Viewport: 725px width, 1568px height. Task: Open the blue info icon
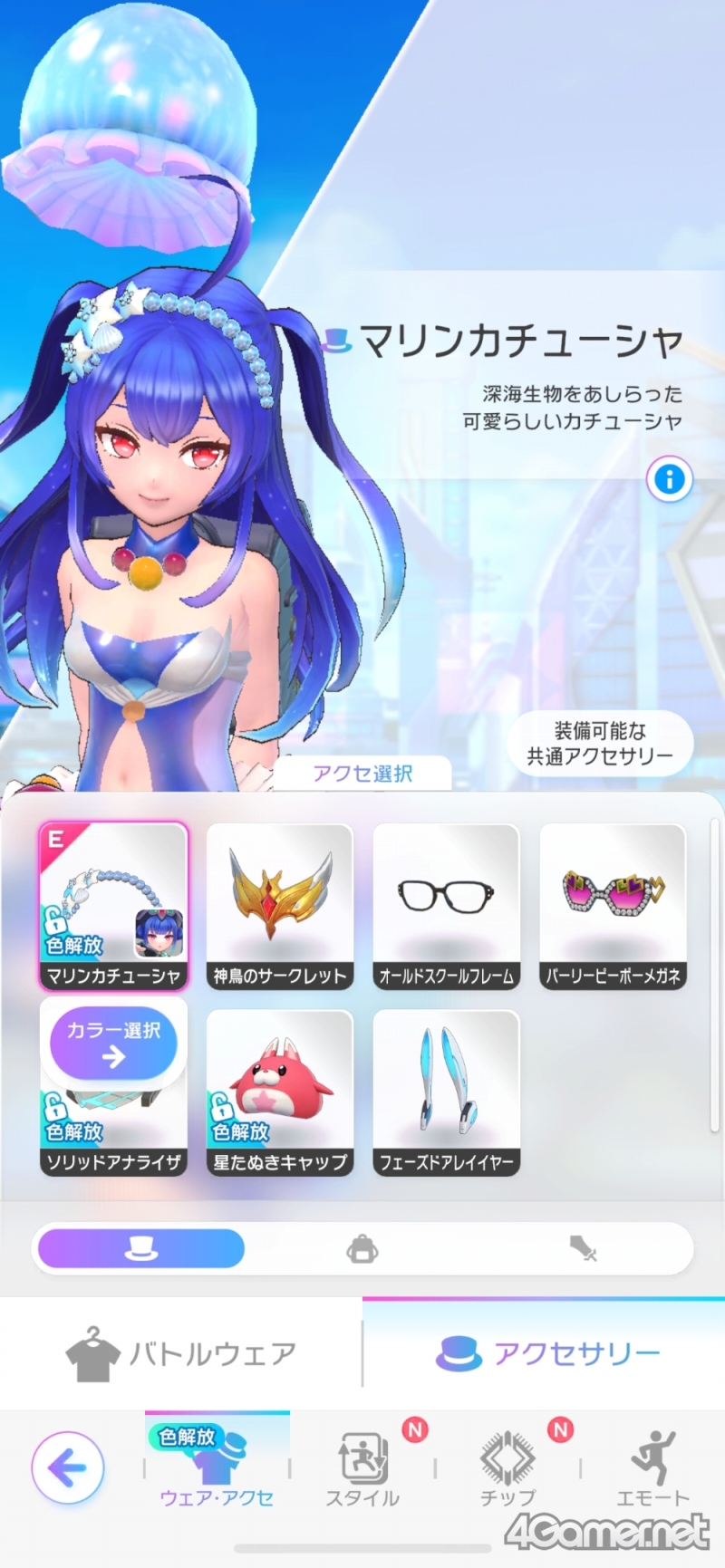pos(669,479)
